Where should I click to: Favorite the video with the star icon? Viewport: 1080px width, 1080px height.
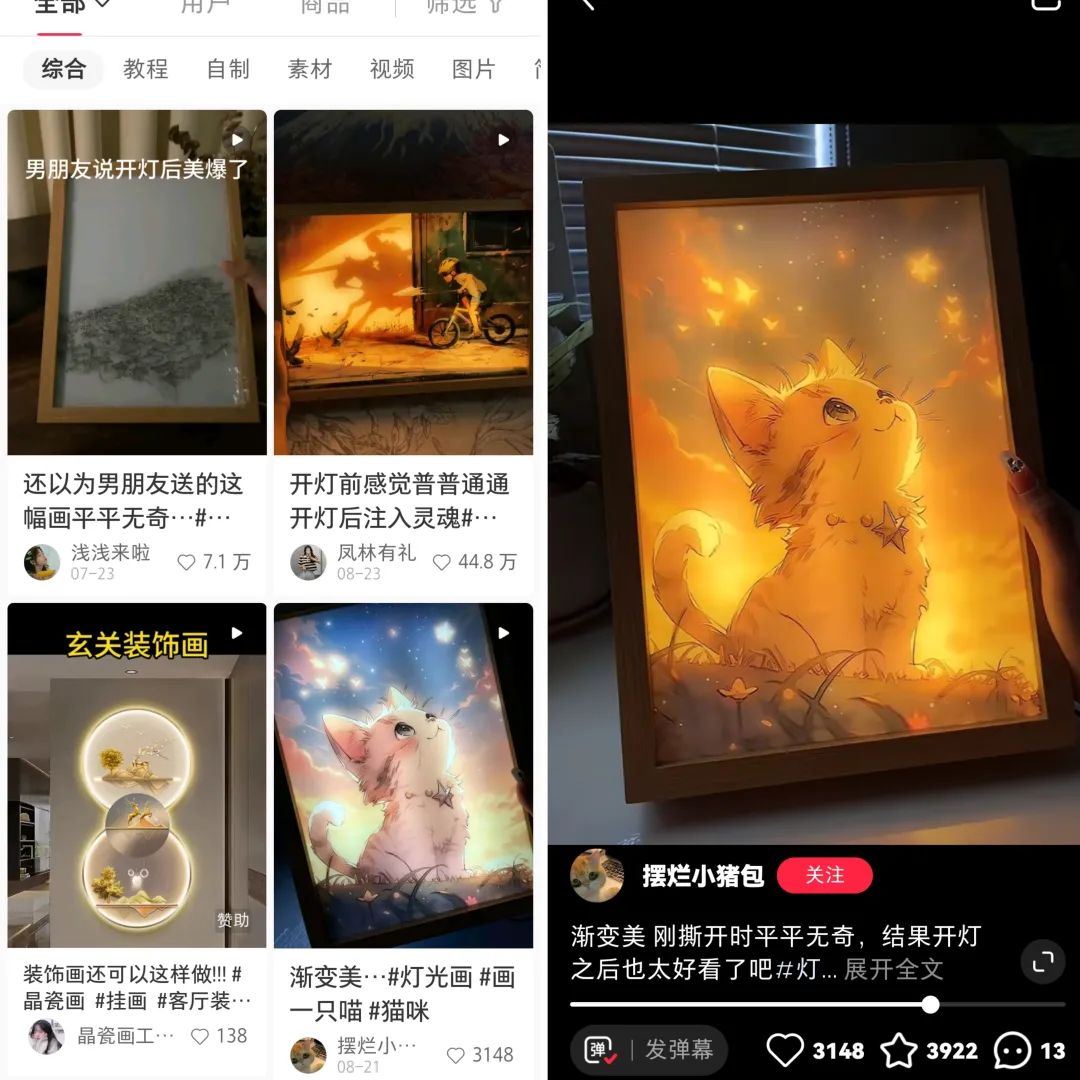pos(898,1050)
